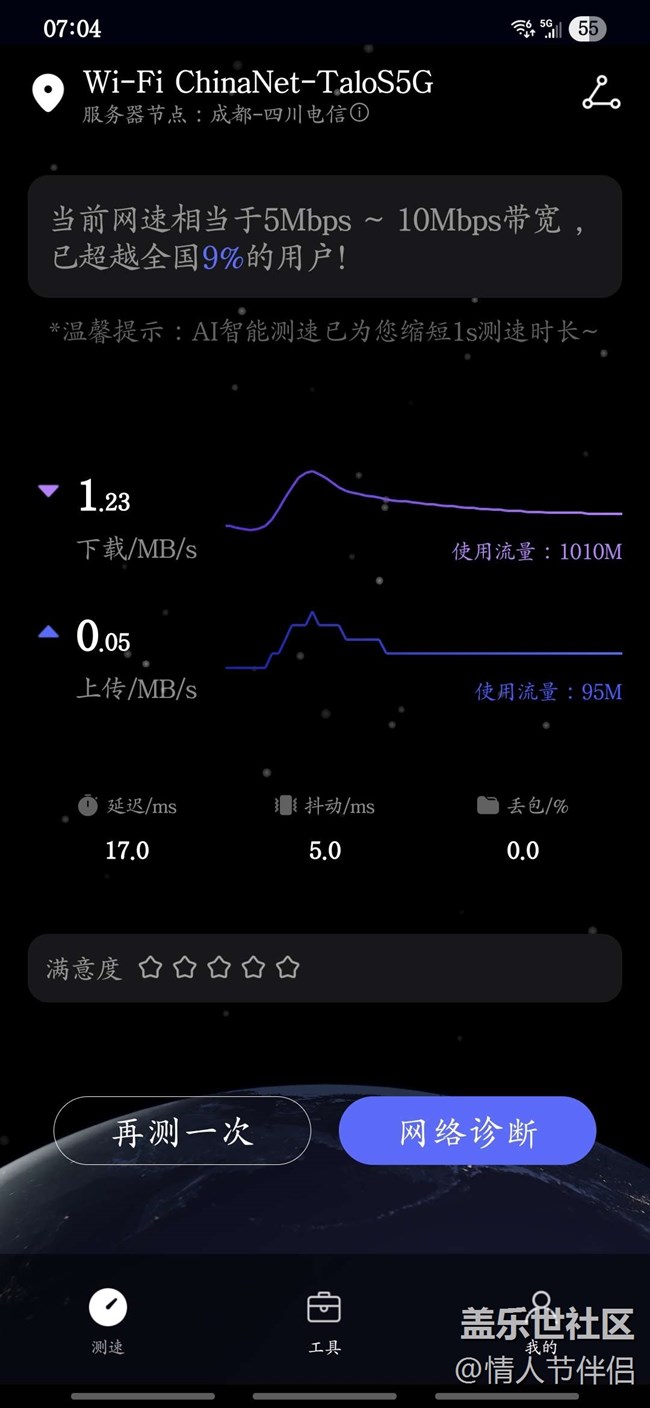Screen dimensions: 650x1408
Task: Open the server node info icon
Action: 359,113
